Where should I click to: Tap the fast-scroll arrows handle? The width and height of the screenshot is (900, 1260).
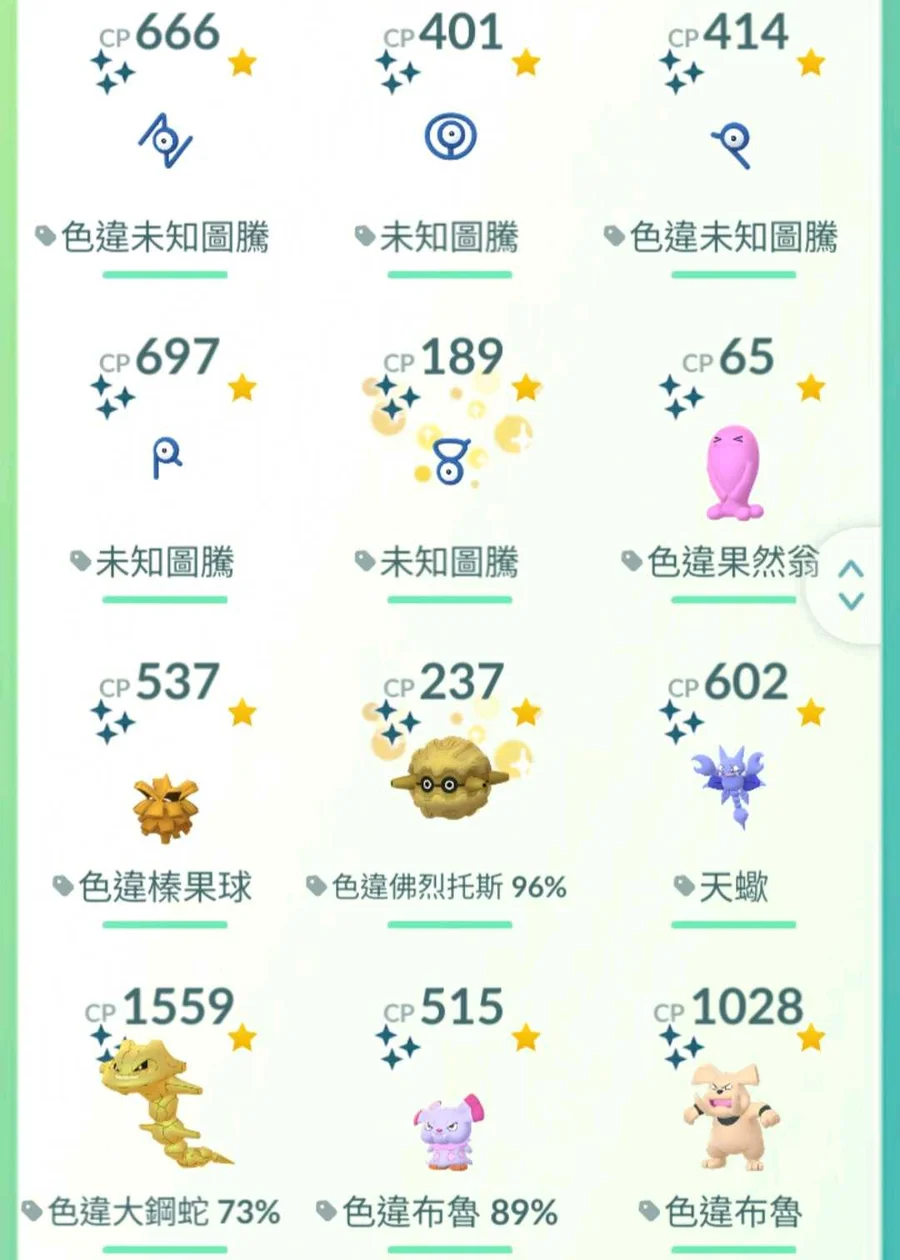[851, 585]
